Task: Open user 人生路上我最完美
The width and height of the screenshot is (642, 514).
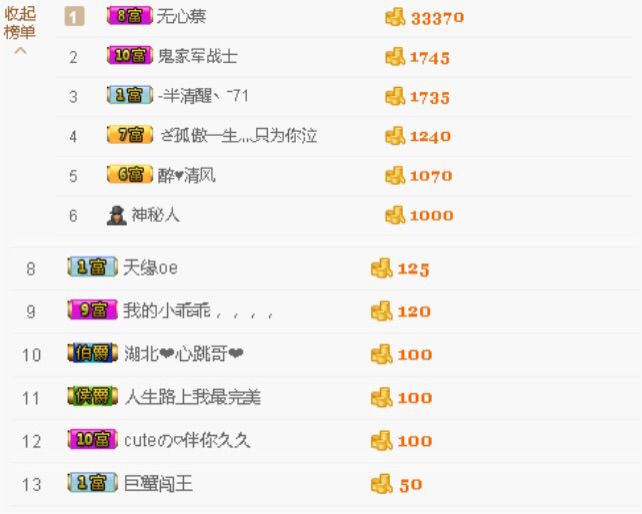Action: tap(192, 398)
